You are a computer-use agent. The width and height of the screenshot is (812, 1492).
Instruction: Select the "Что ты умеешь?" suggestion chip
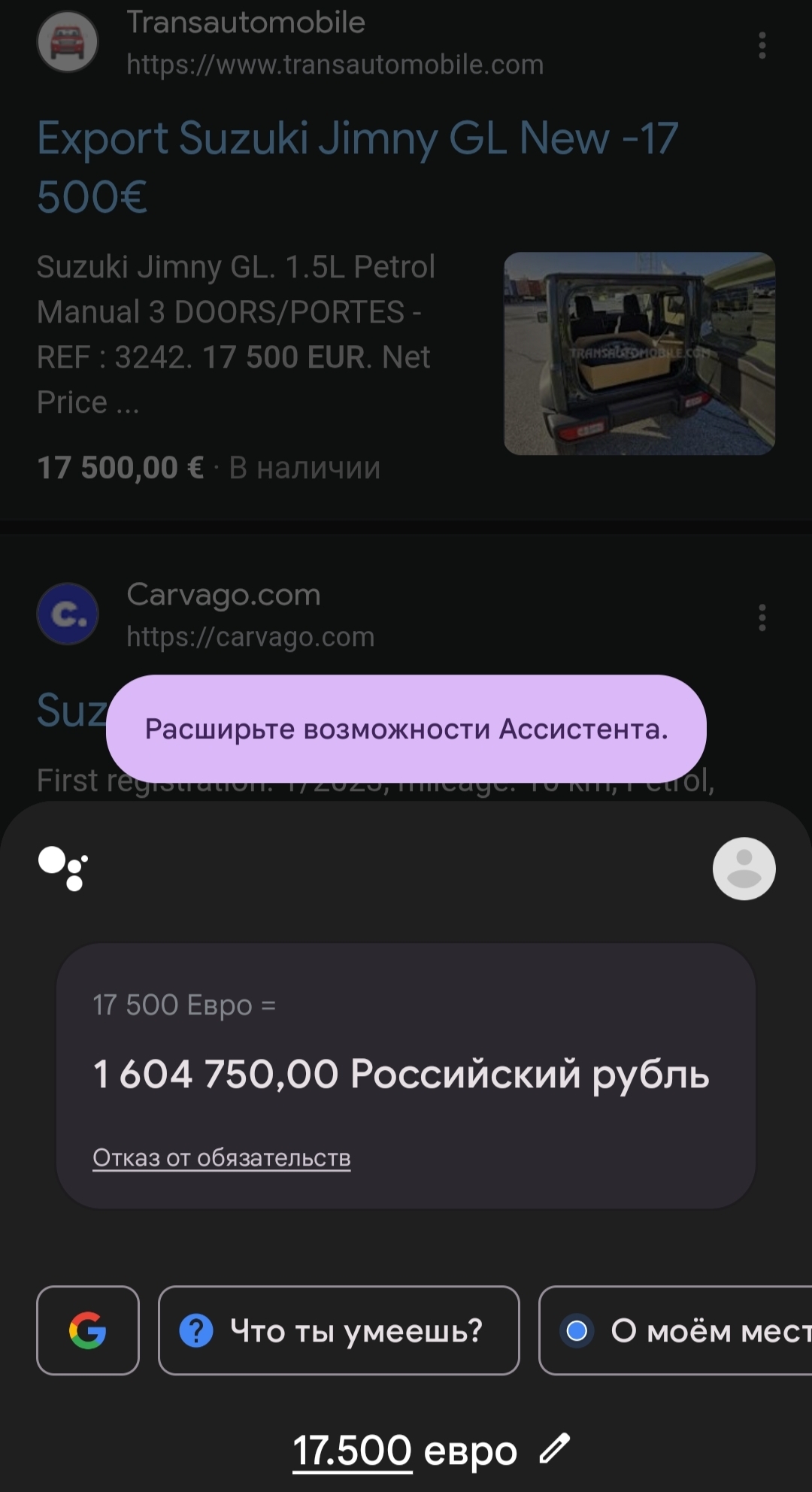pos(338,1330)
